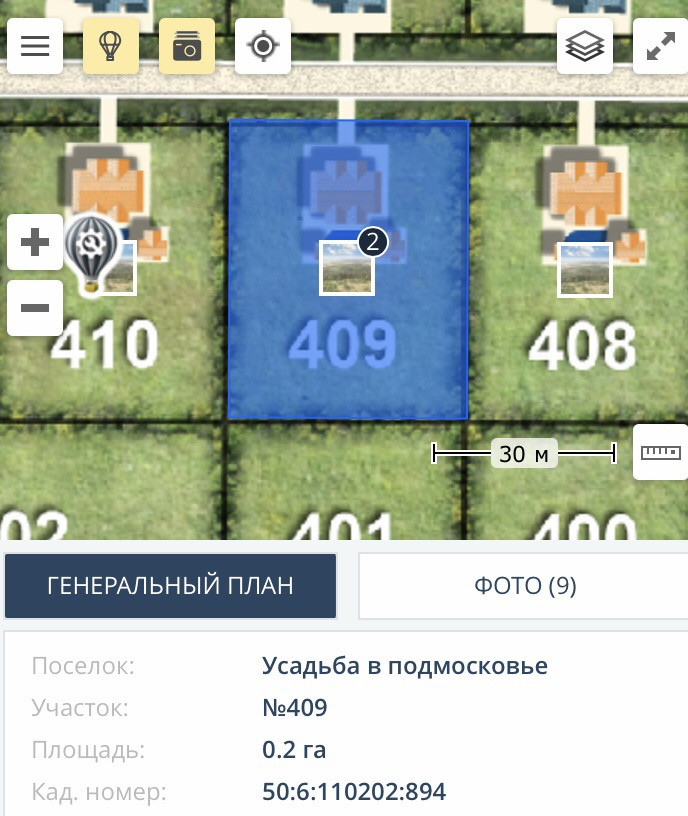Zoom in on the map
Screen dimensions: 688x816
point(35,242)
